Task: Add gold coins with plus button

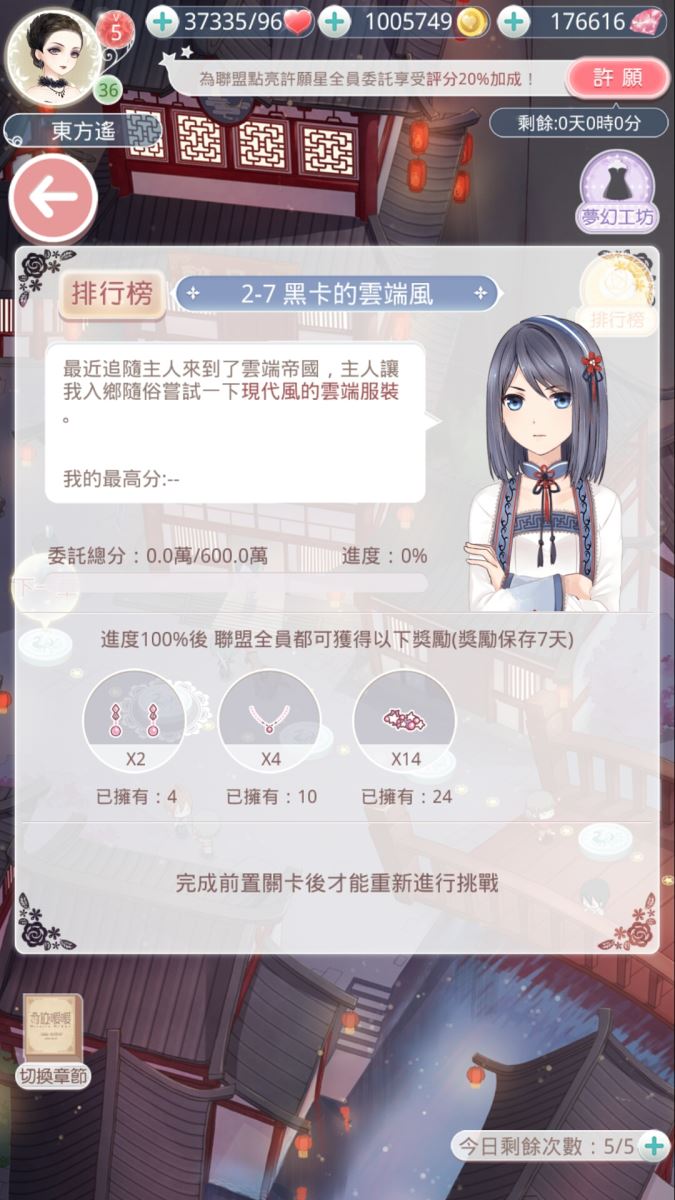Action: click(x=336, y=21)
